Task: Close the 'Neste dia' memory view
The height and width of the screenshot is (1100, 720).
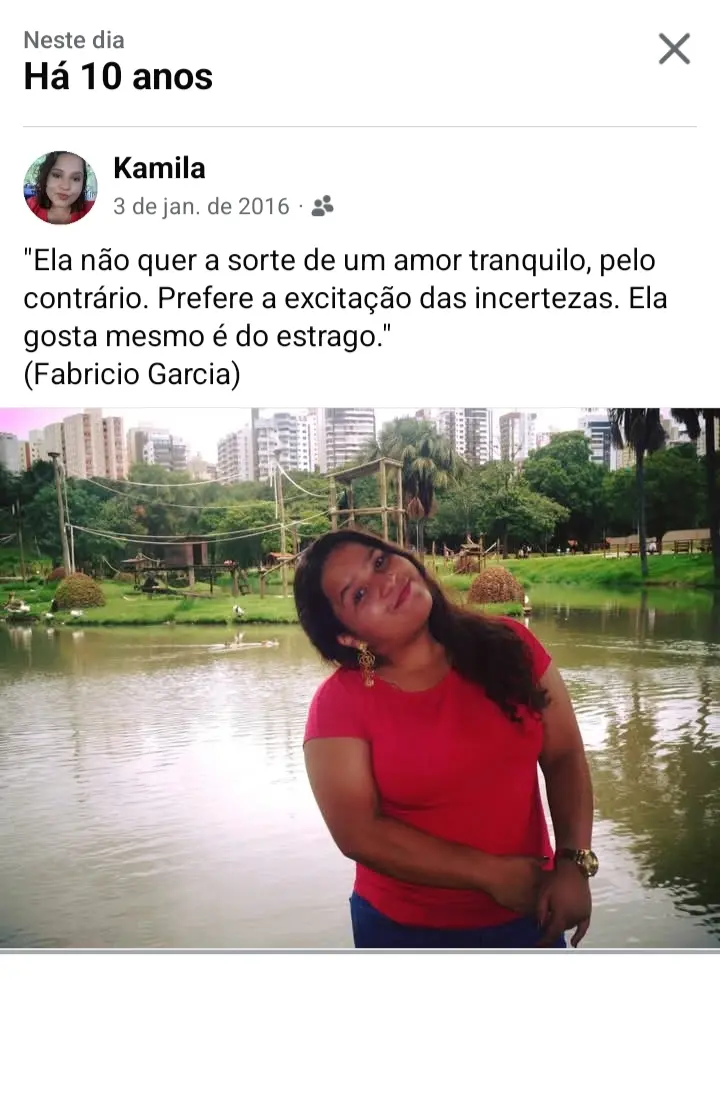Action: click(674, 48)
